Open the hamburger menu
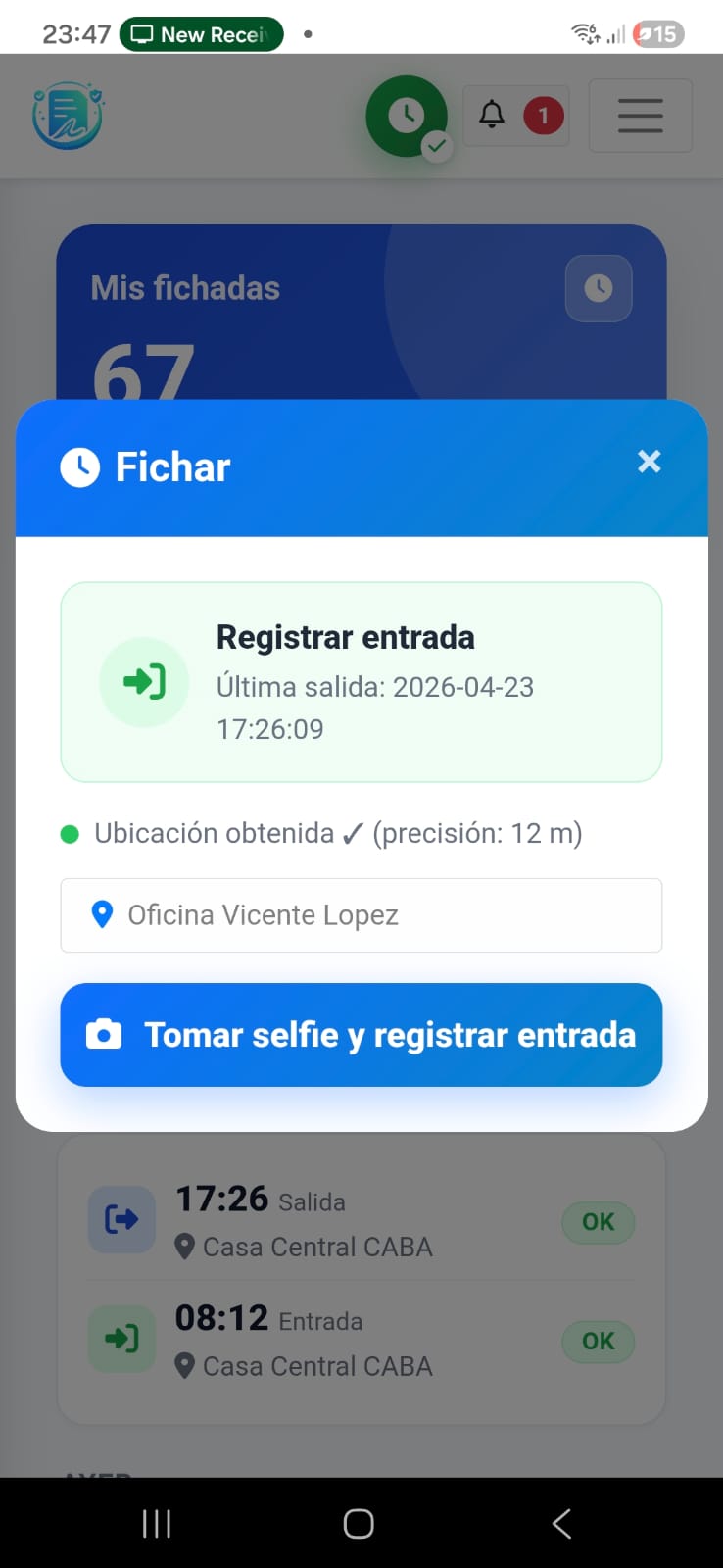Viewport: 723px width, 1568px height. tap(640, 115)
